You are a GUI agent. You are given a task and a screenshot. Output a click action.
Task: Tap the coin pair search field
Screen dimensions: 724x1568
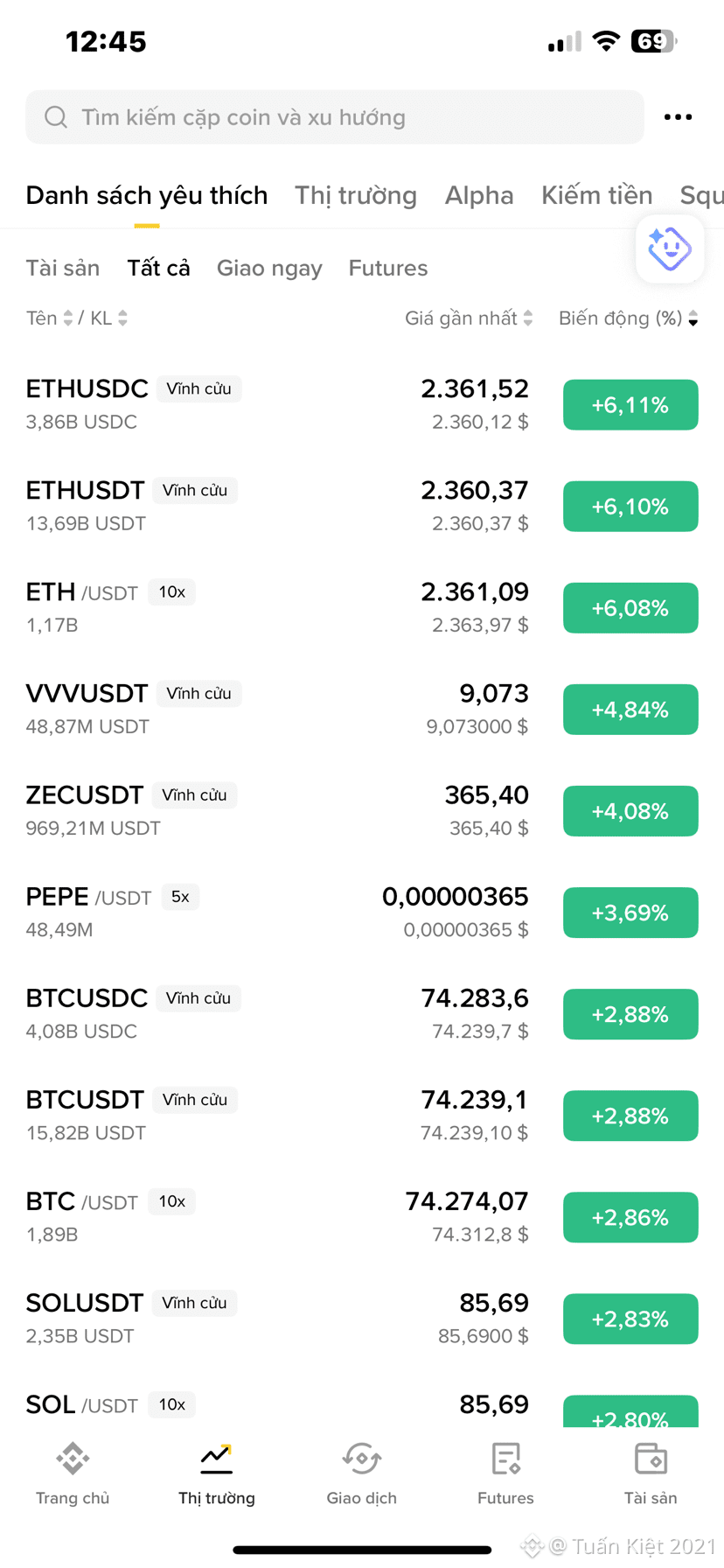click(x=335, y=117)
